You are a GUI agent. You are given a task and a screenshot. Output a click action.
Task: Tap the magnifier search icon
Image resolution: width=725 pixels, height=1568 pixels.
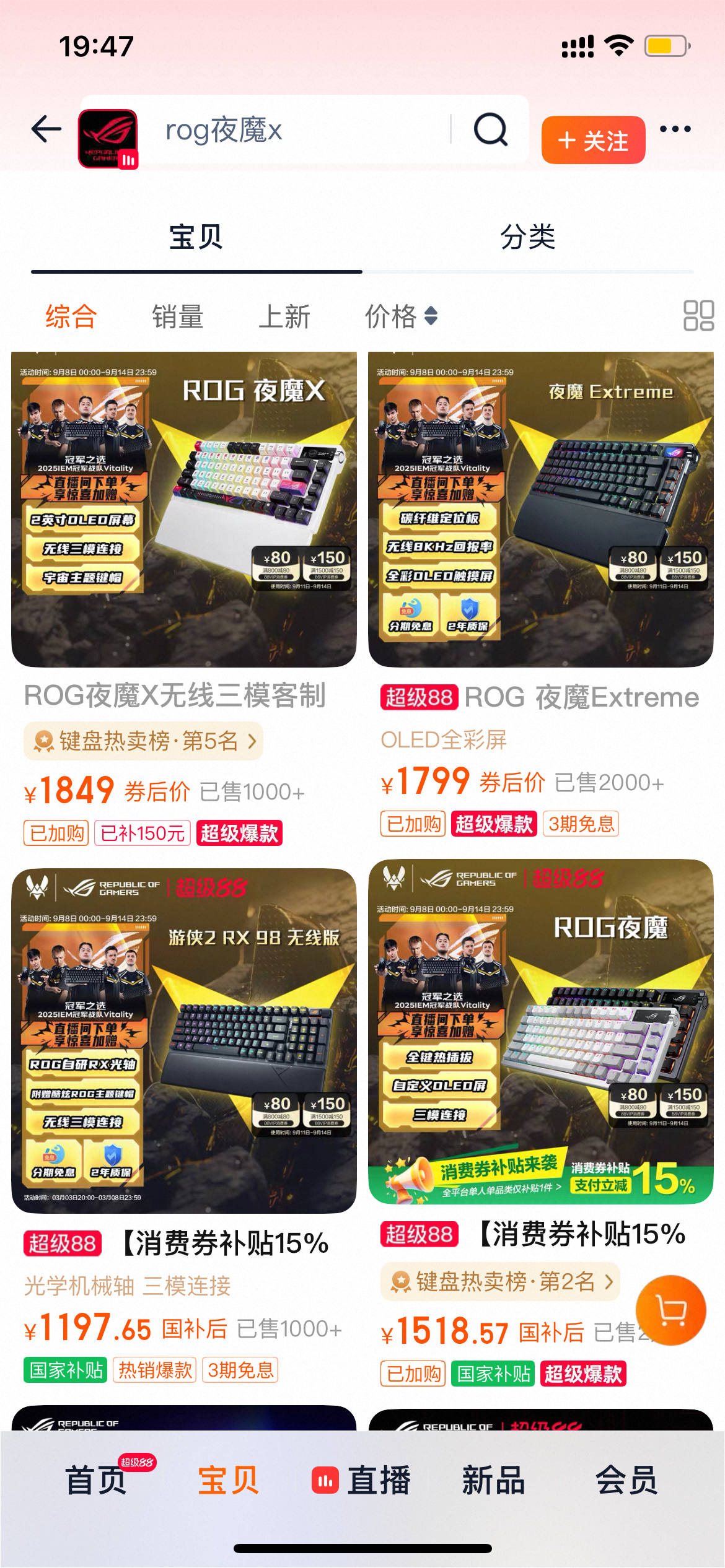pos(491,129)
